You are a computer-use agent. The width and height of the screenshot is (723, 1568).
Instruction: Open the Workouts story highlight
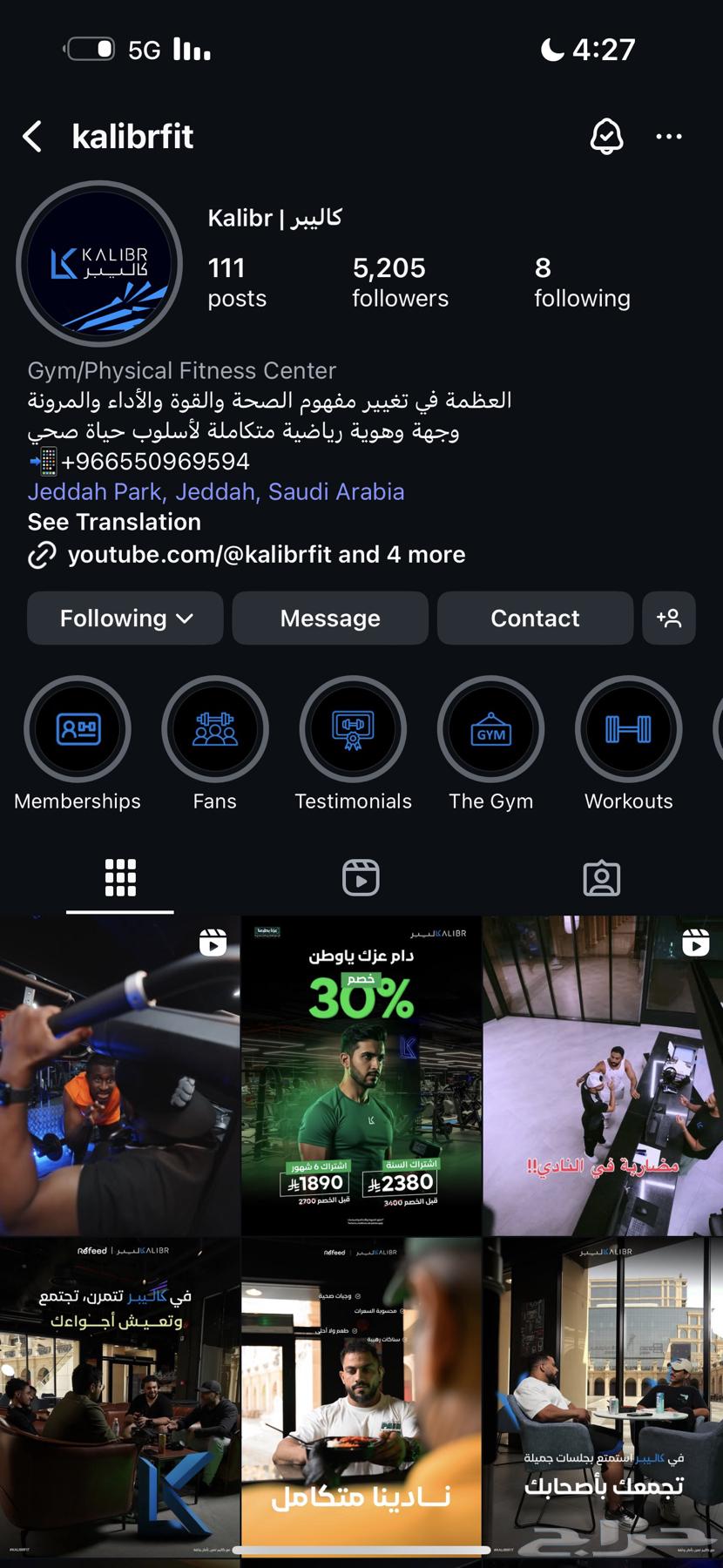tap(628, 730)
